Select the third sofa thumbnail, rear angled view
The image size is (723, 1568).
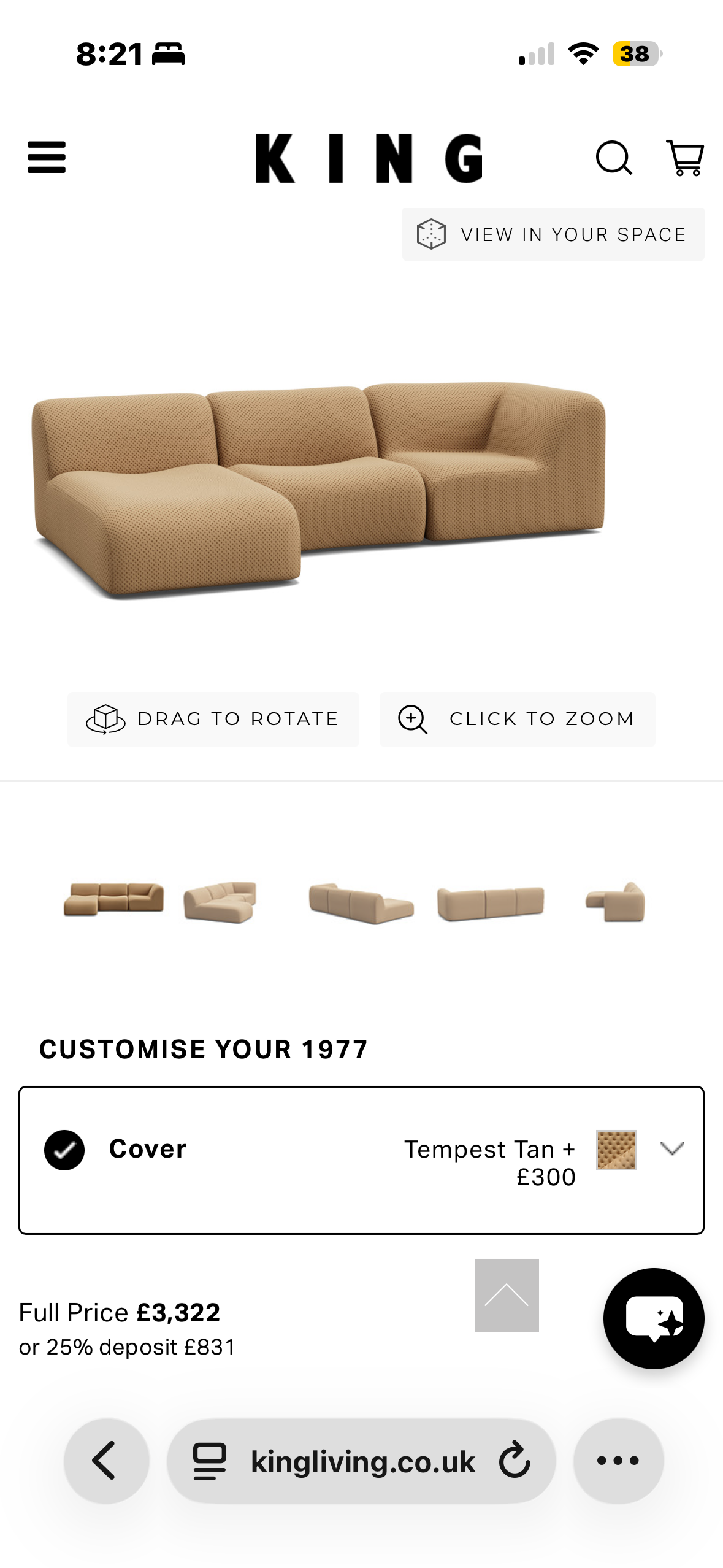coord(361,903)
